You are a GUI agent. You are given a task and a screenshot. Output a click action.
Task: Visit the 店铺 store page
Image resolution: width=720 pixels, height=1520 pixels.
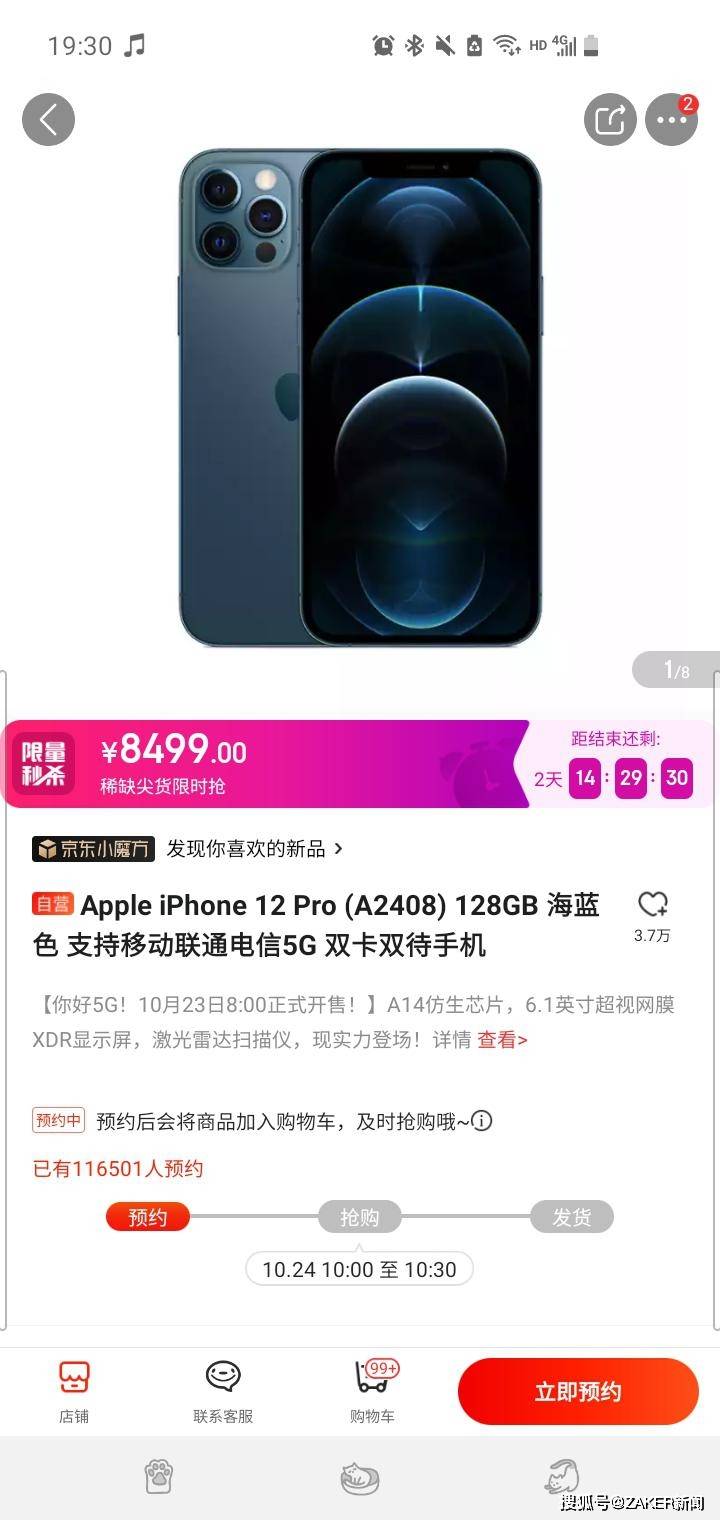(73, 1390)
